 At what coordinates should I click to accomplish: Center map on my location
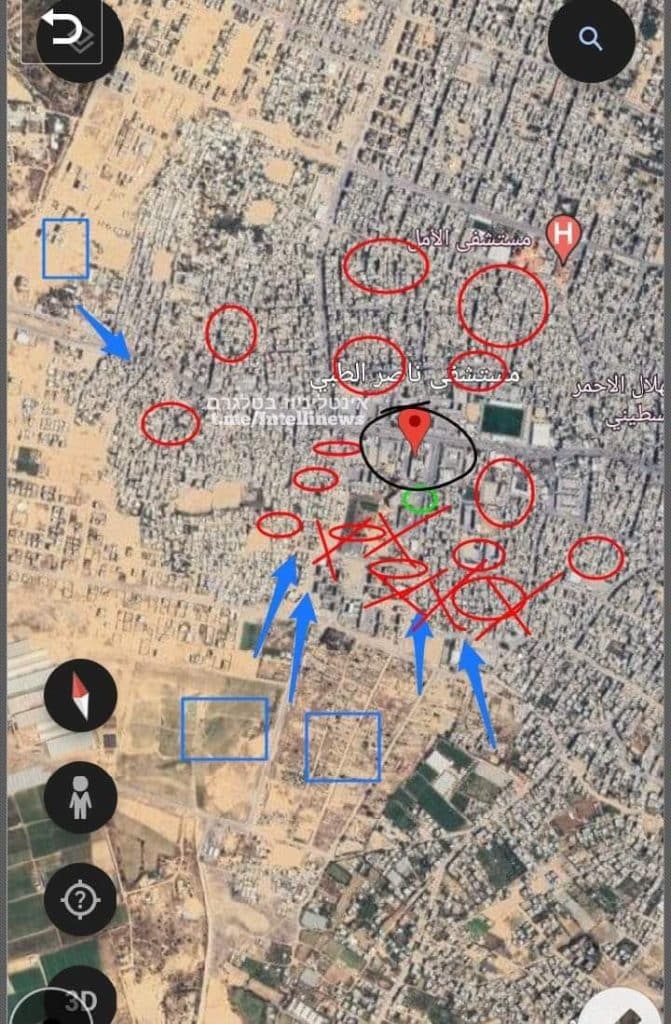[80, 899]
